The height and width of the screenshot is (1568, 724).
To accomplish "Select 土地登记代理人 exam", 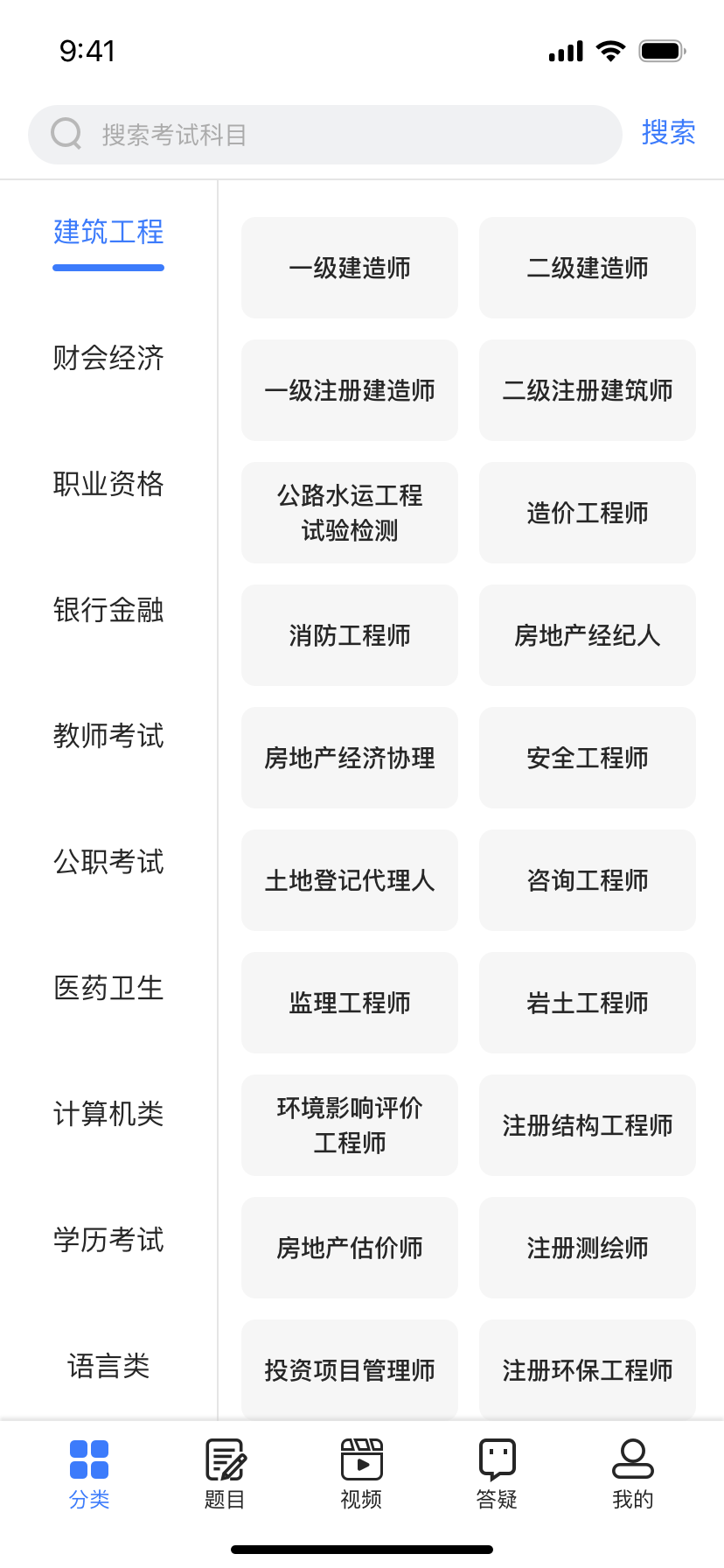I will (x=349, y=880).
